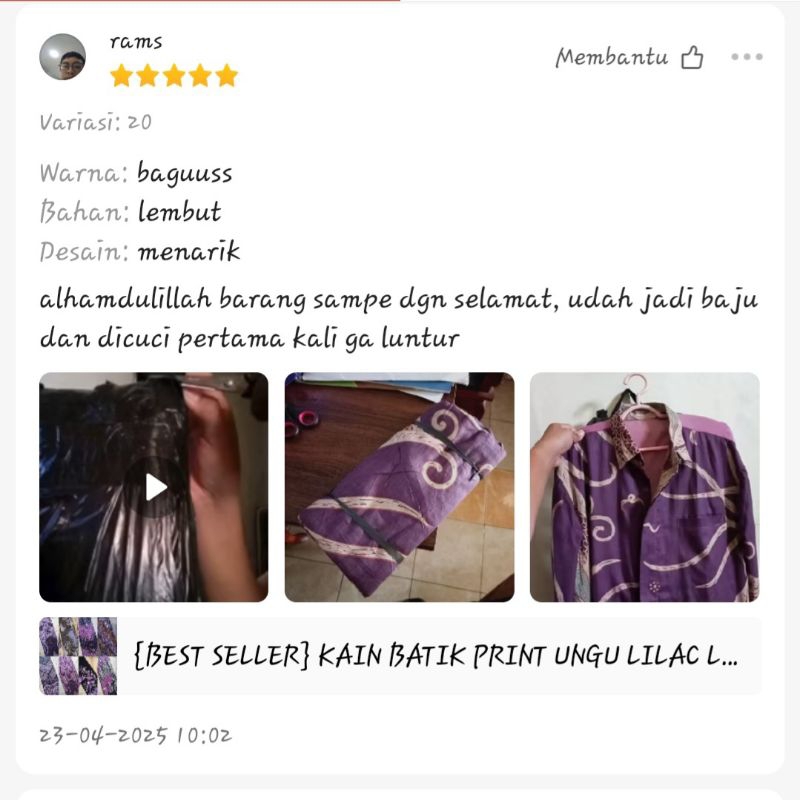Open rams' profile picture
Viewport: 800px width, 800px height.
pos(62,57)
